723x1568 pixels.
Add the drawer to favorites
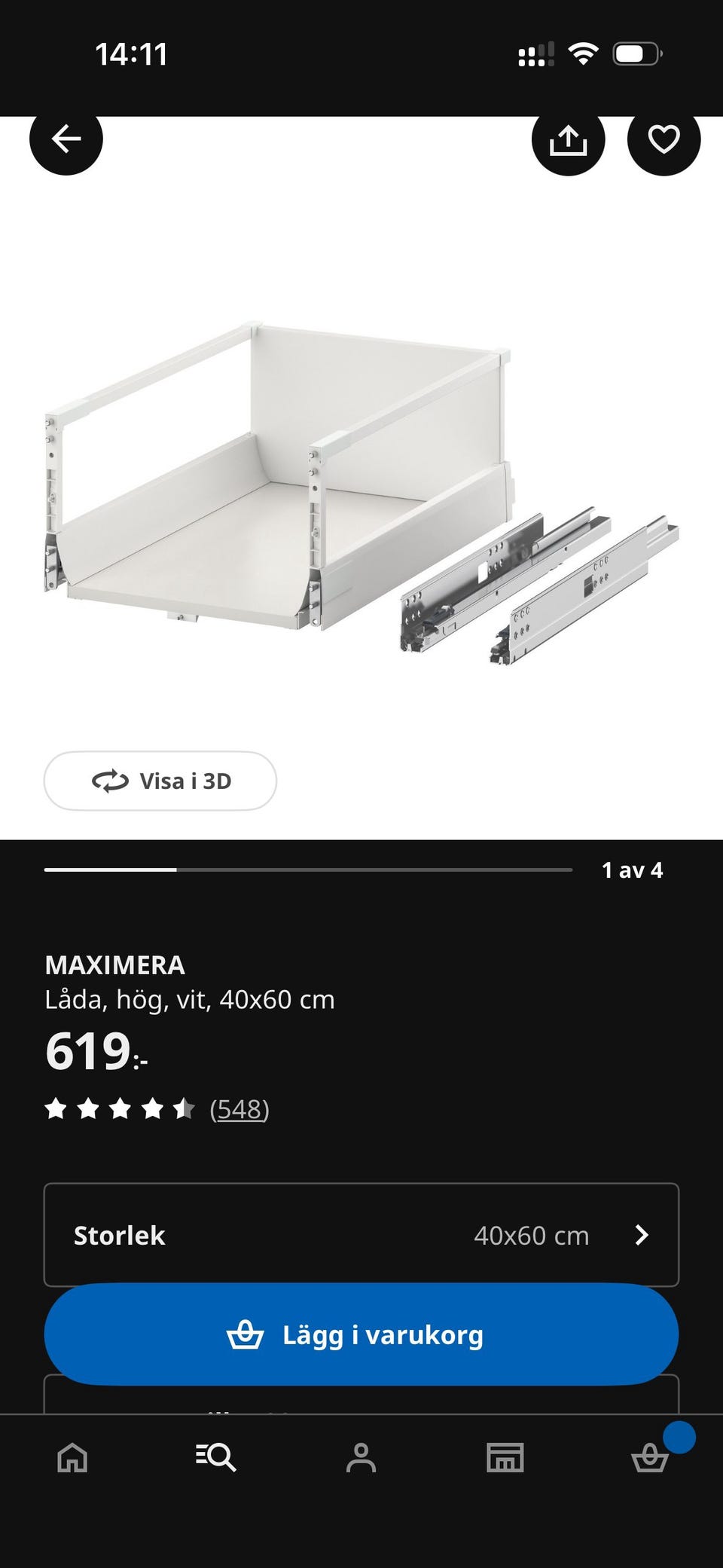click(x=664, y=140)
